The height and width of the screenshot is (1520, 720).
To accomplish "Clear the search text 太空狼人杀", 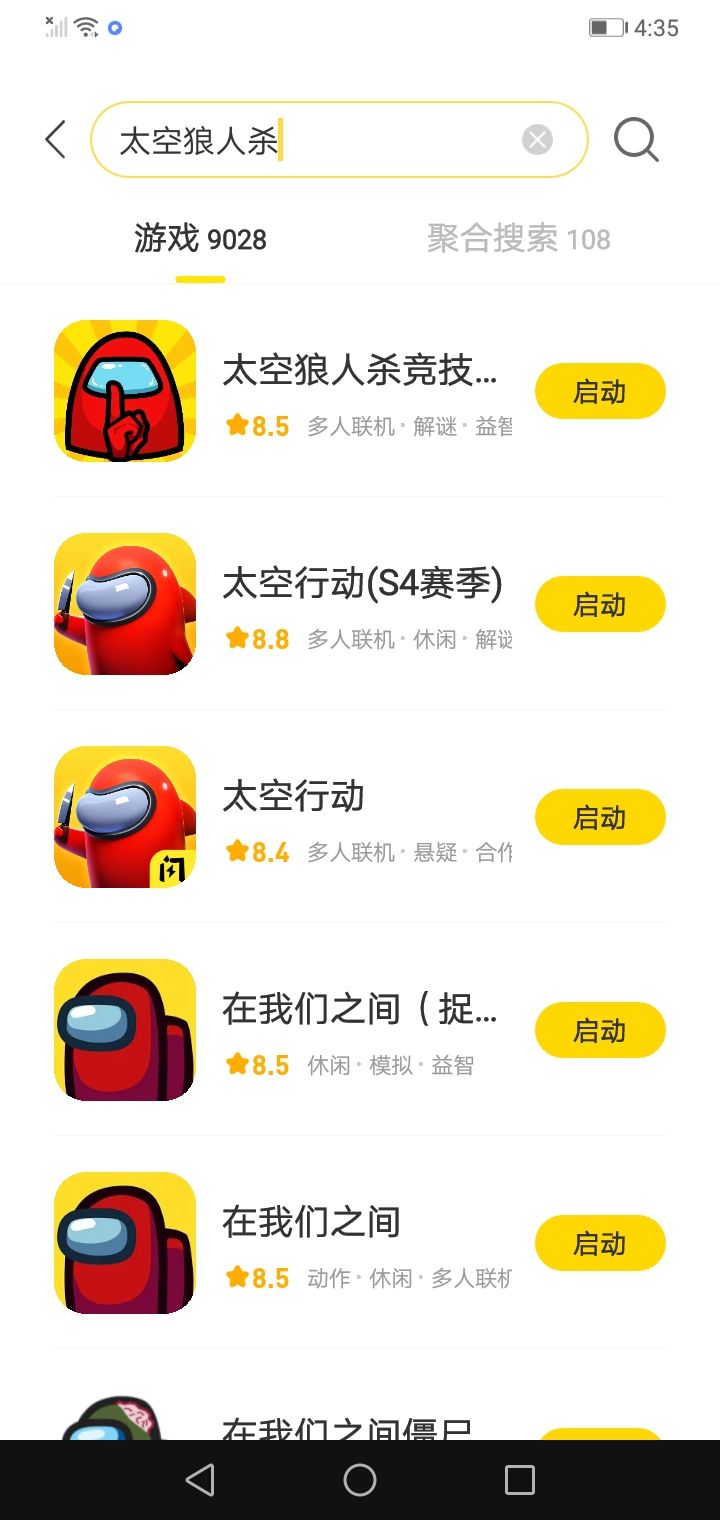I will point(537,140).
